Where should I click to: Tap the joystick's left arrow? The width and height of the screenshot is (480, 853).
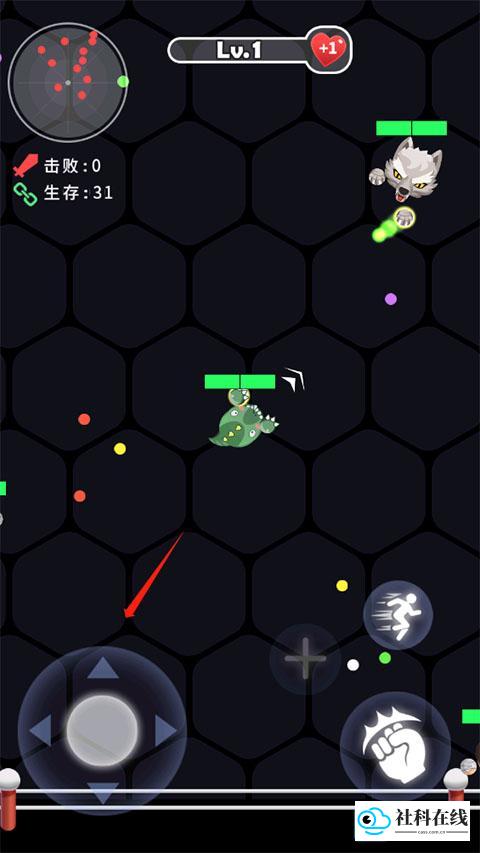pyautogui.click(x=41, y=731)
